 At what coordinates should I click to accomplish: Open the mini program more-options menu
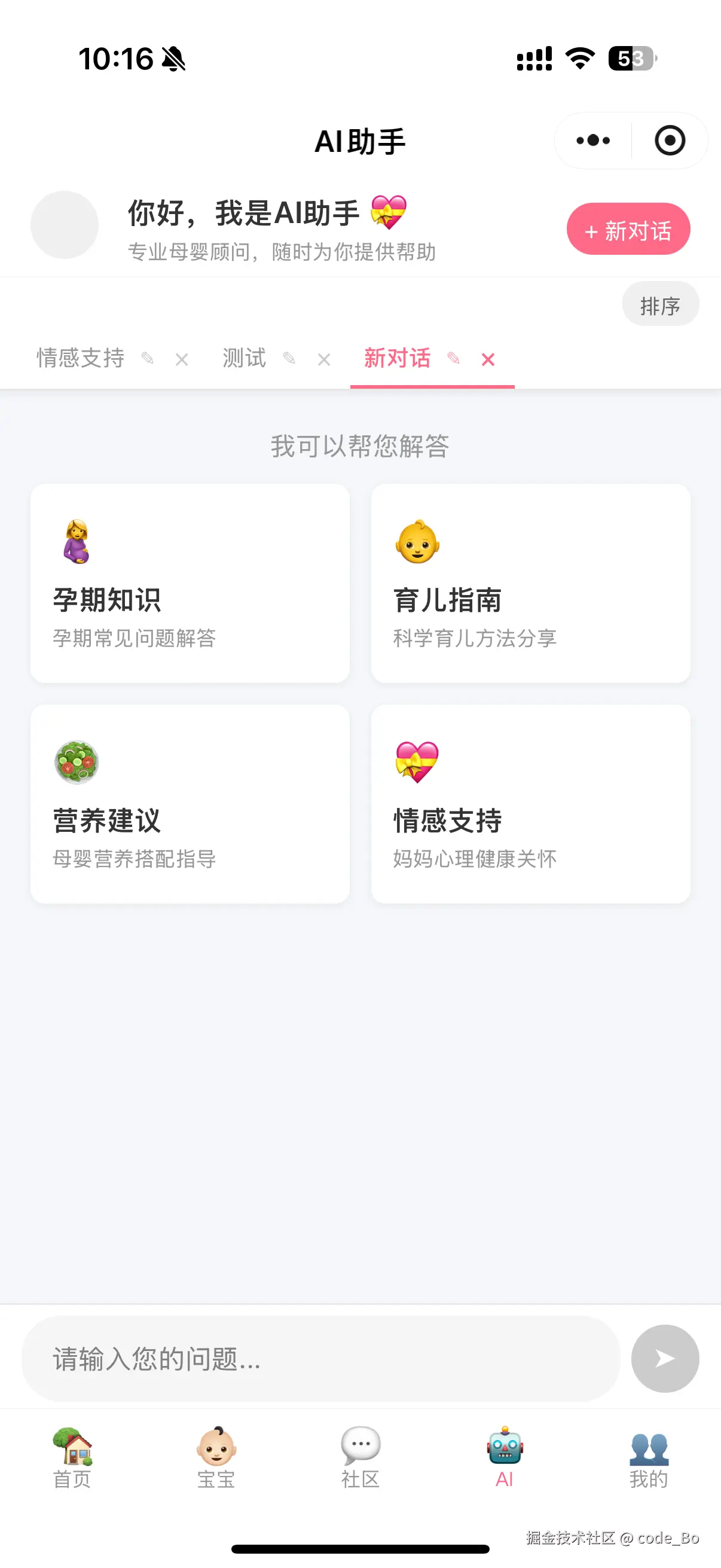[x=592, y=141]
